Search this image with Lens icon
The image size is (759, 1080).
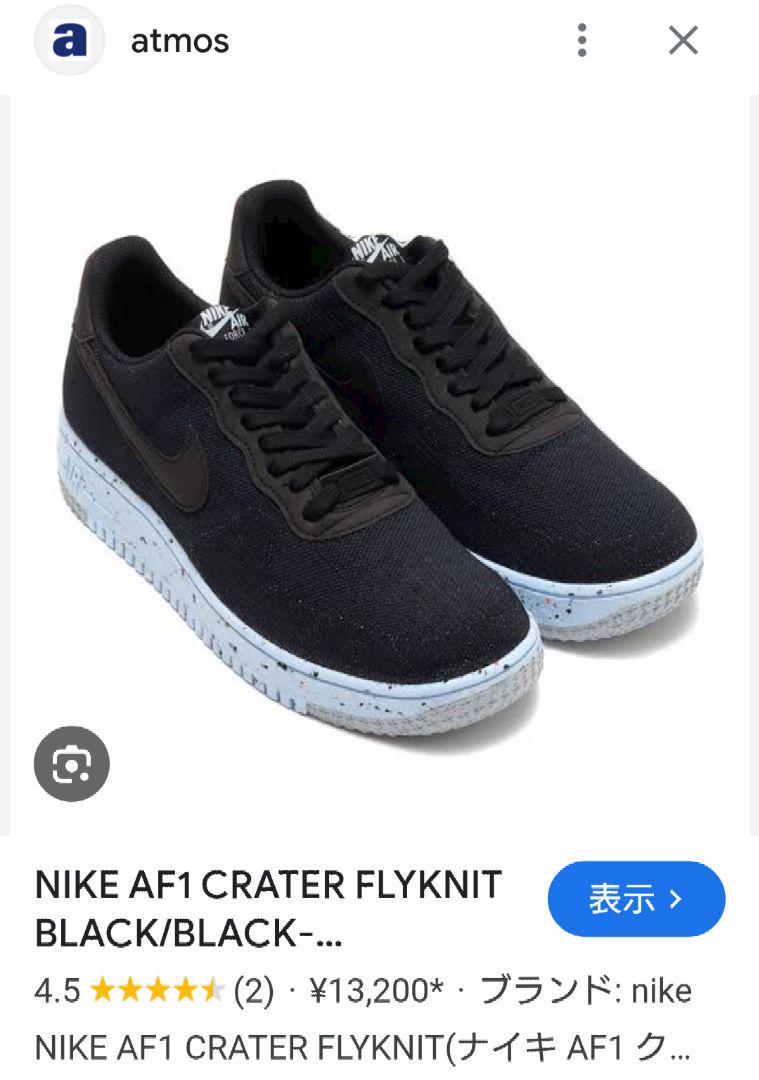click(71, 765)
